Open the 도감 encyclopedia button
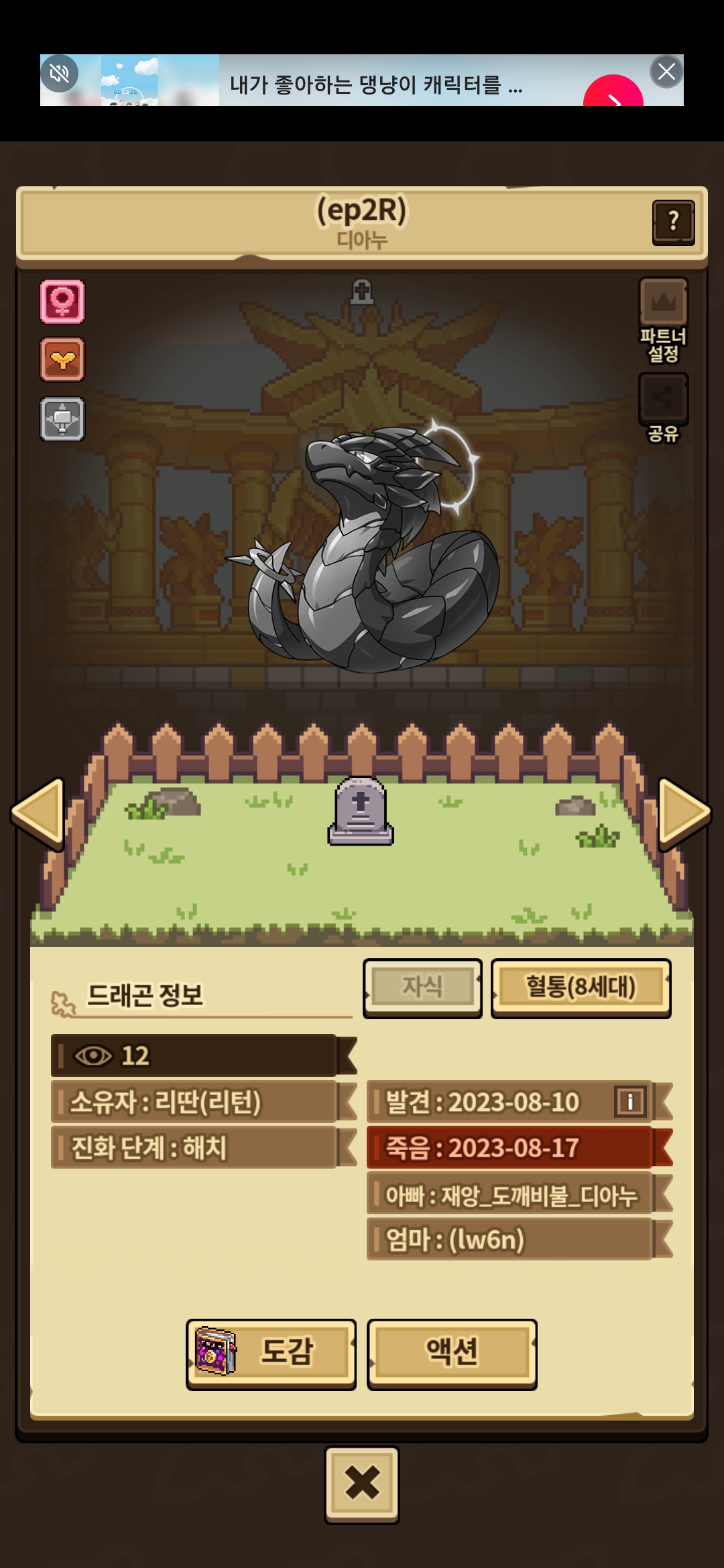 [x=271, y=1354]
